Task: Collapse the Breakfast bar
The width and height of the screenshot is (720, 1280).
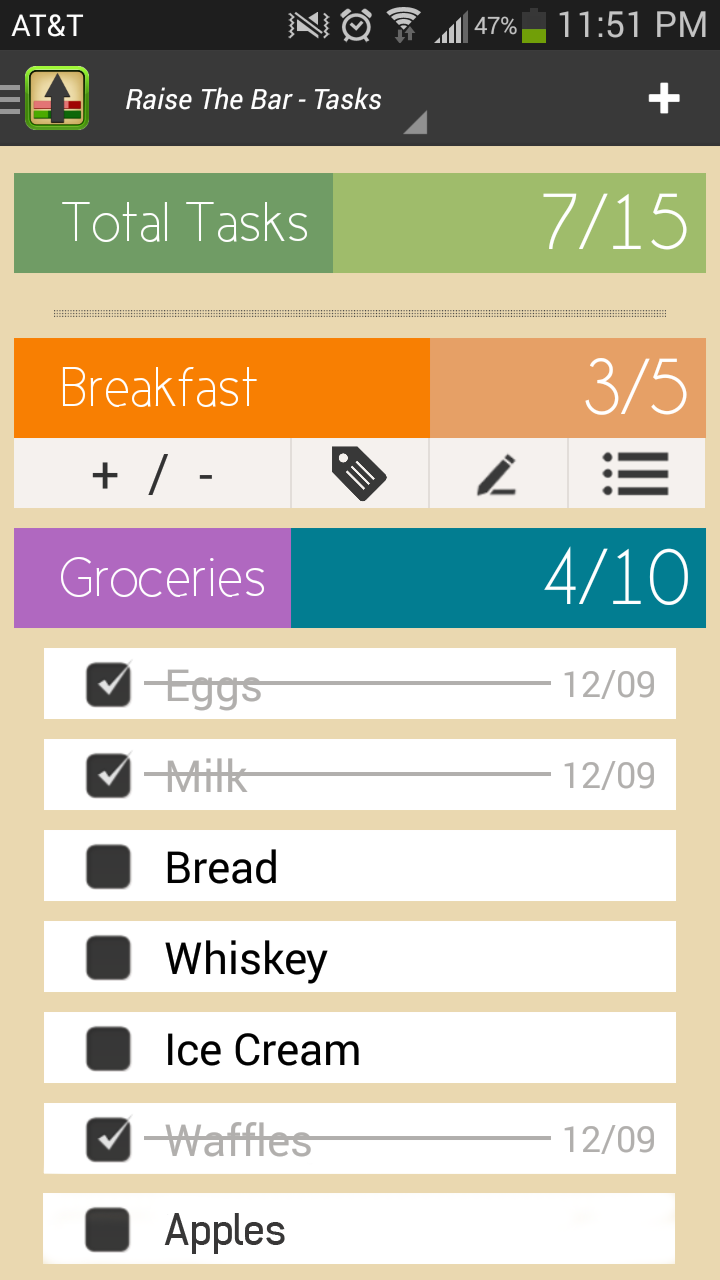Action: [x=360, y=388]
